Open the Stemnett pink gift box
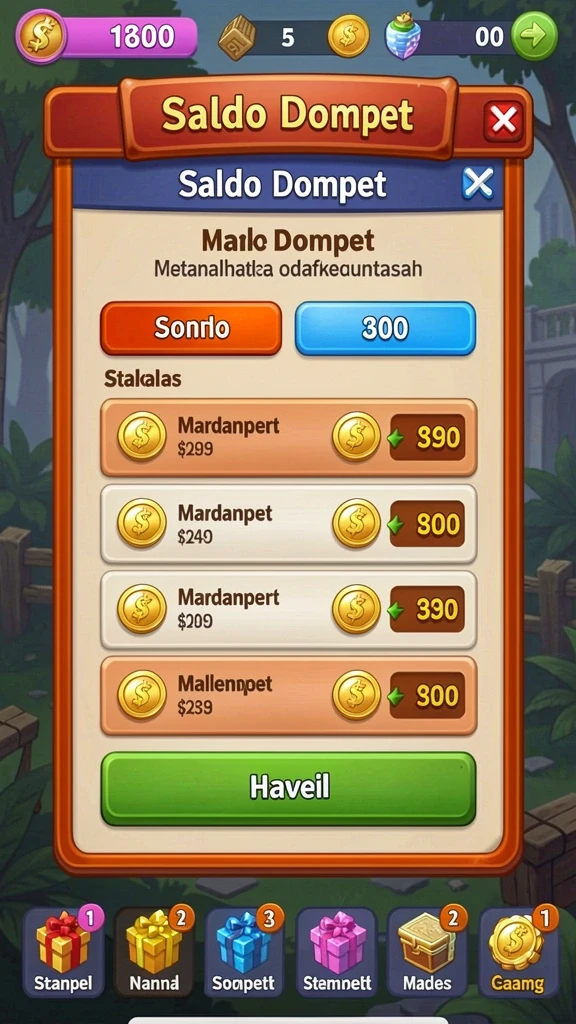 [336, 952]
